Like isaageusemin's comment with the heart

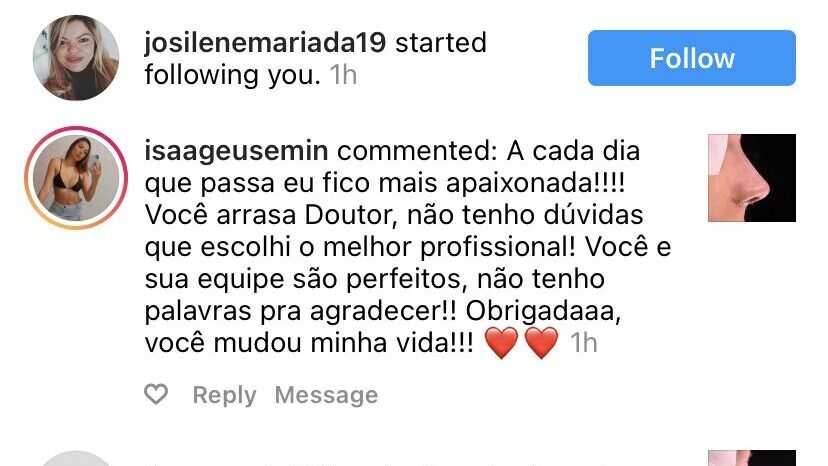click(156, 395)
